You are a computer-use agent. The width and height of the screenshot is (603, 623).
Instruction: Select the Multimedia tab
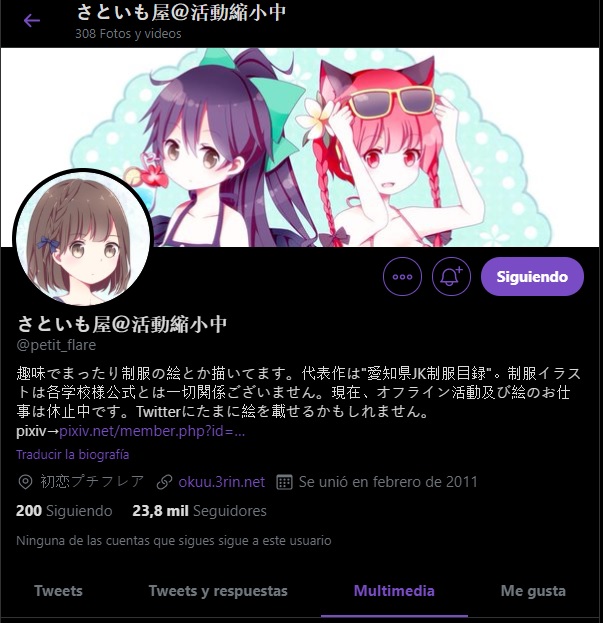[394, 591]
